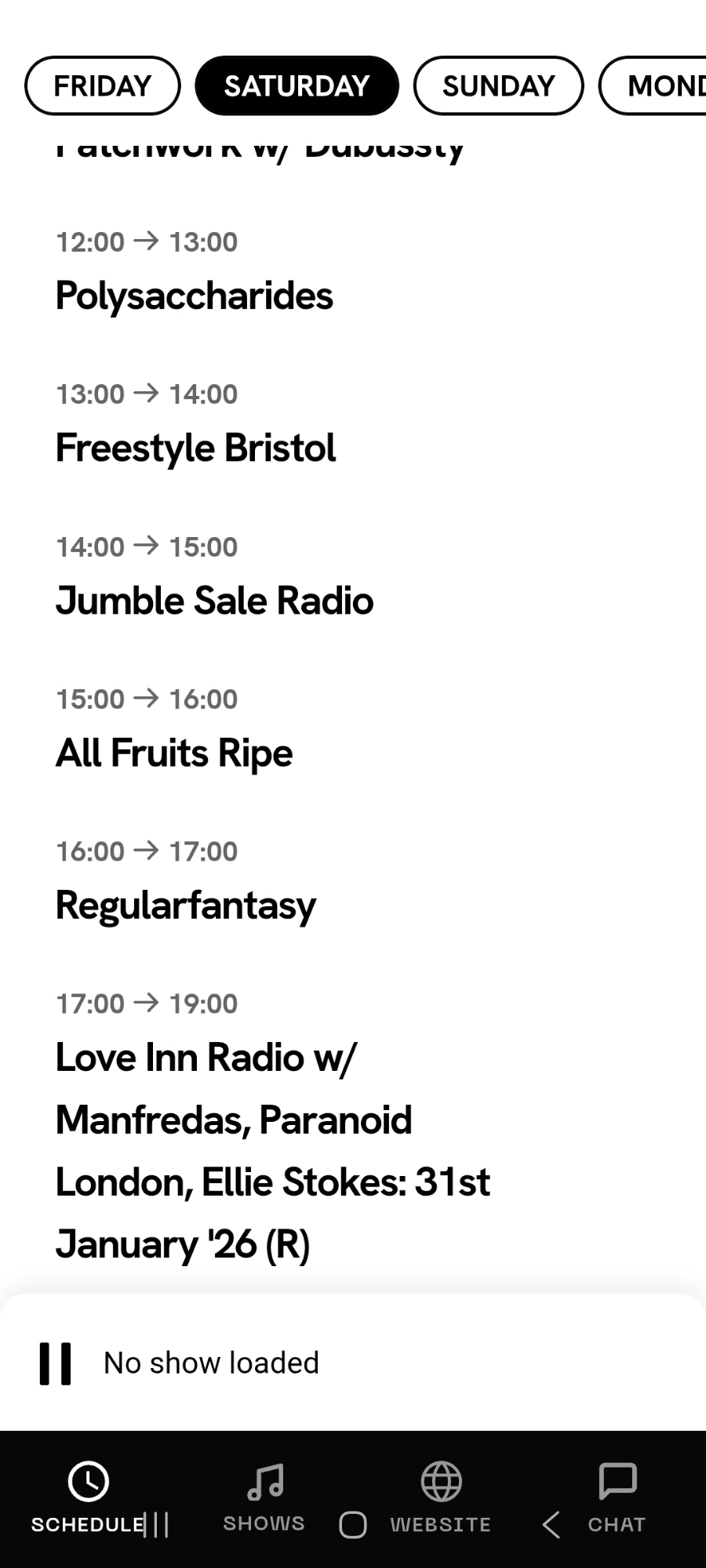706x1568 pixels.
Task: Open the Chat tab
Action: pos(617,1496)
